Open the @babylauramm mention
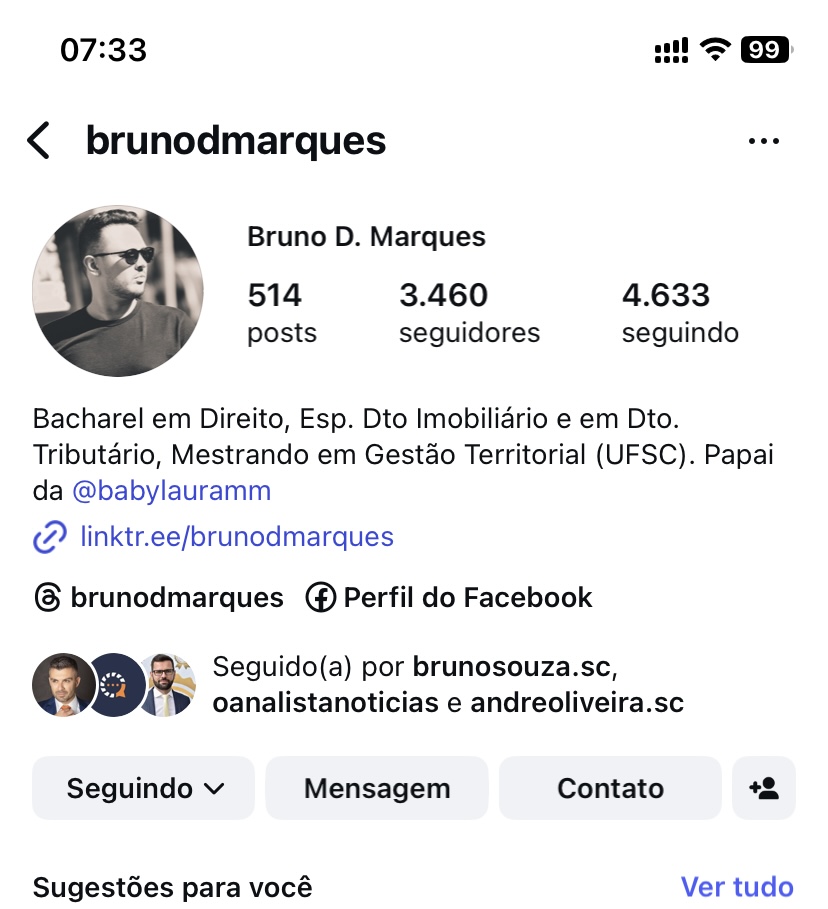Image resolution: width=828 pixels, height=909 pixels. click(x=171, y=491)
